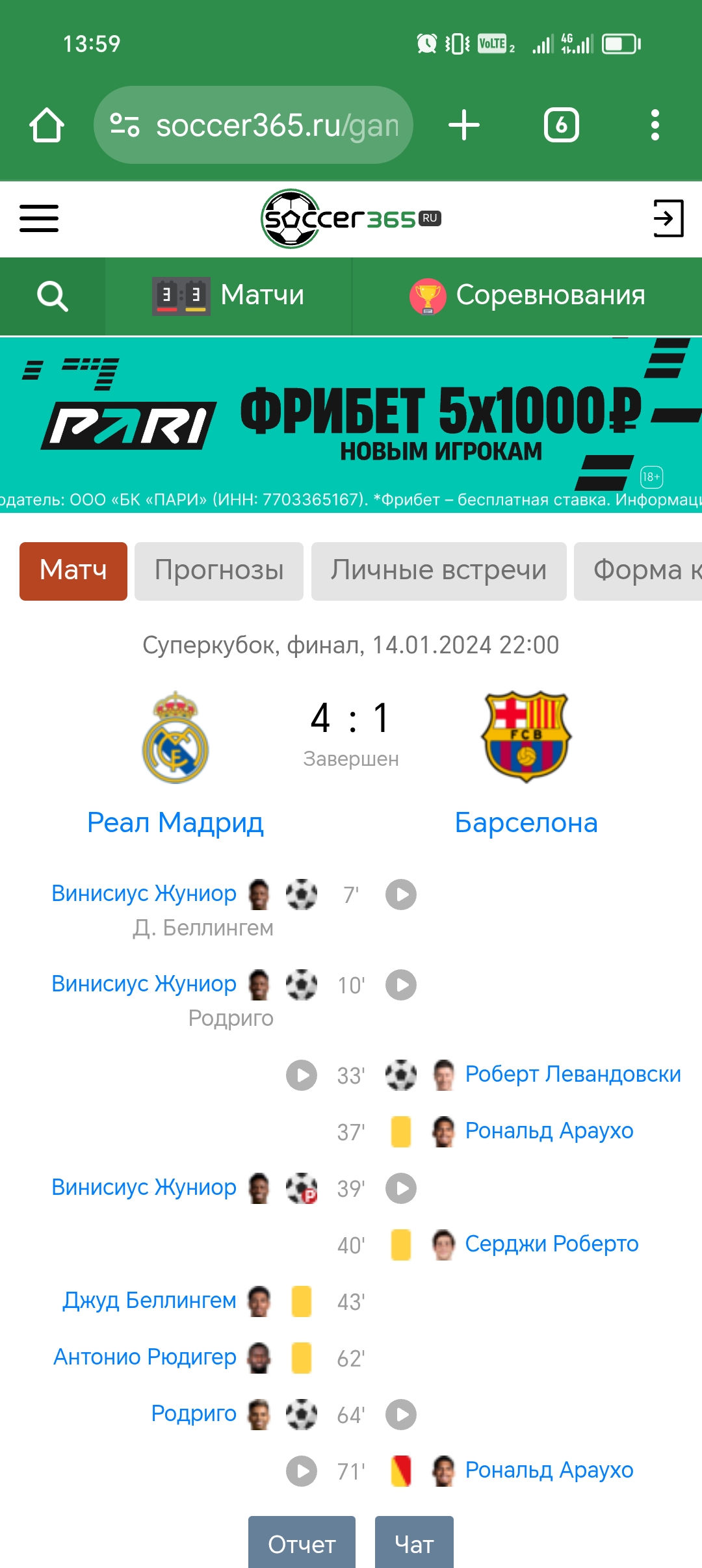Play Левандовски's 33' goal video
This screenshot has width=702, height=1568.
click(302, 1075)
